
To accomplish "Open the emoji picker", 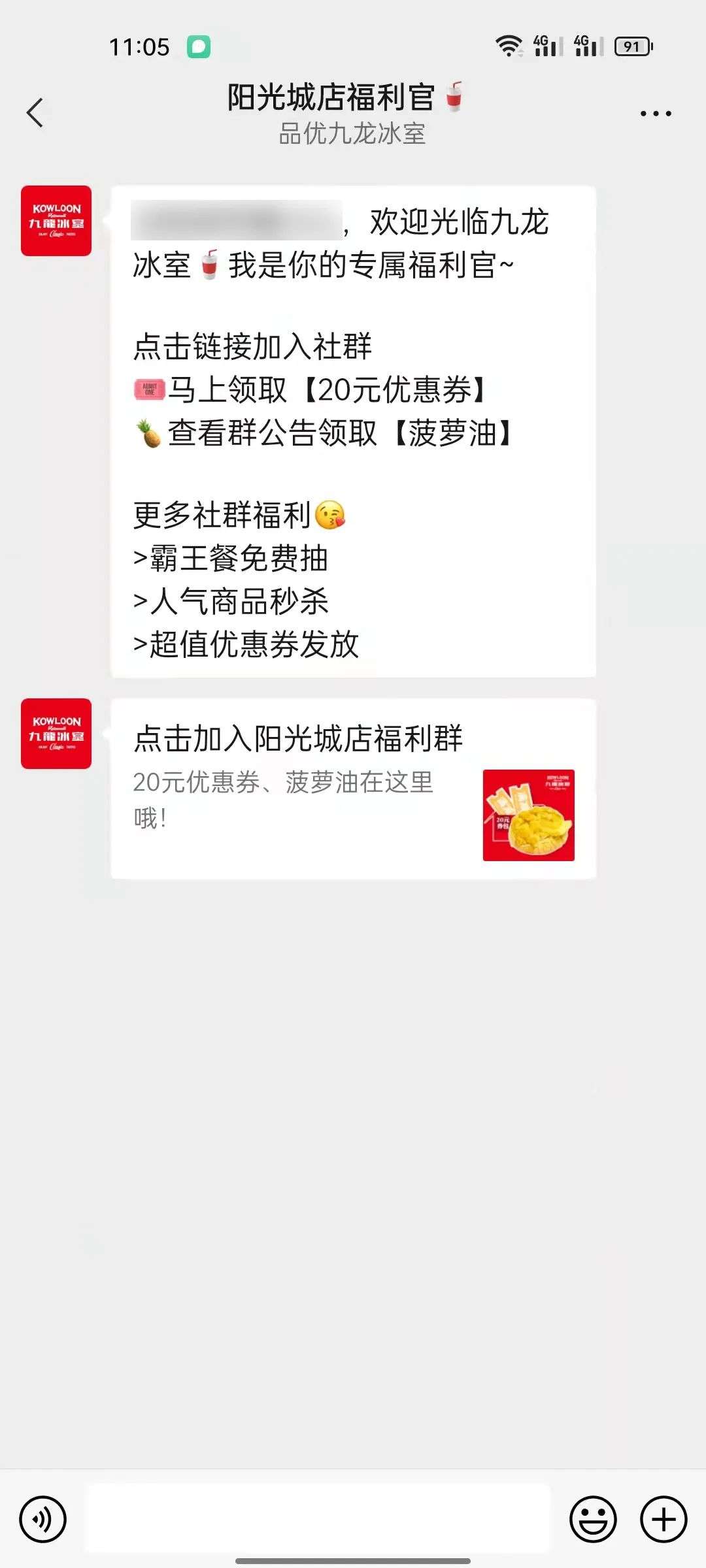I will (593, 1519).
